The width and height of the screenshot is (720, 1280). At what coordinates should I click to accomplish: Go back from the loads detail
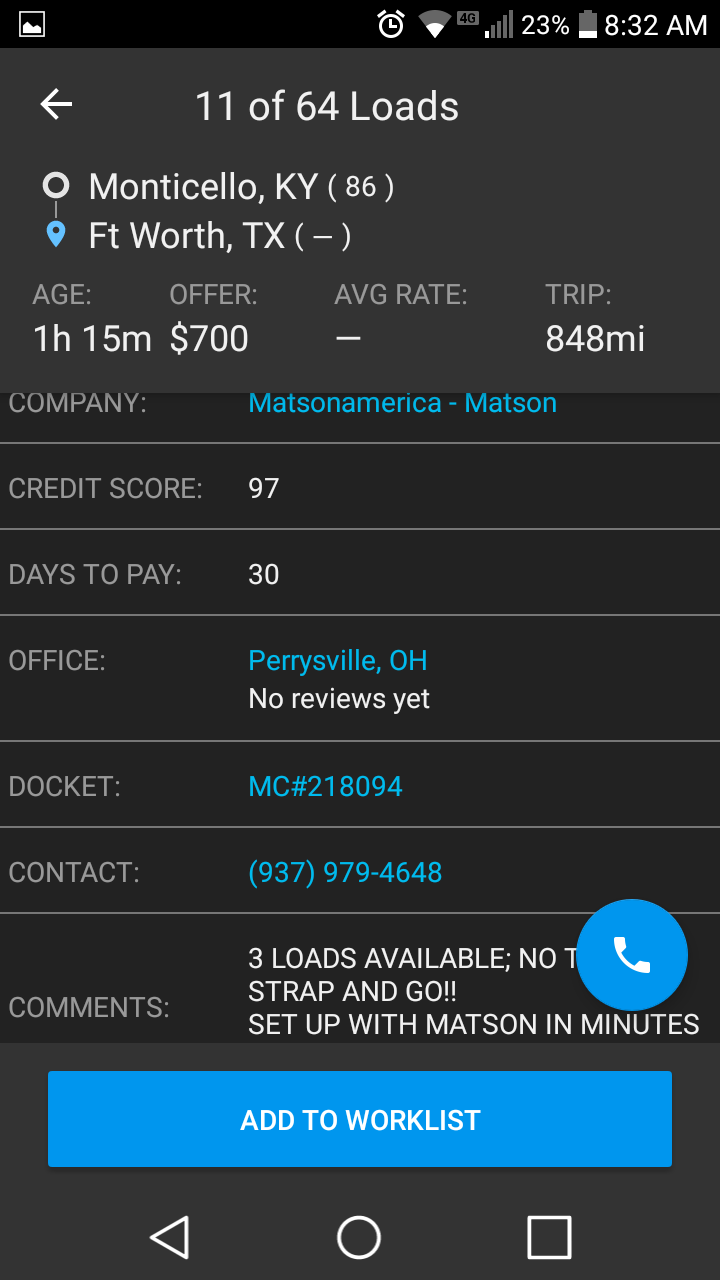click(x=57, y=105)
